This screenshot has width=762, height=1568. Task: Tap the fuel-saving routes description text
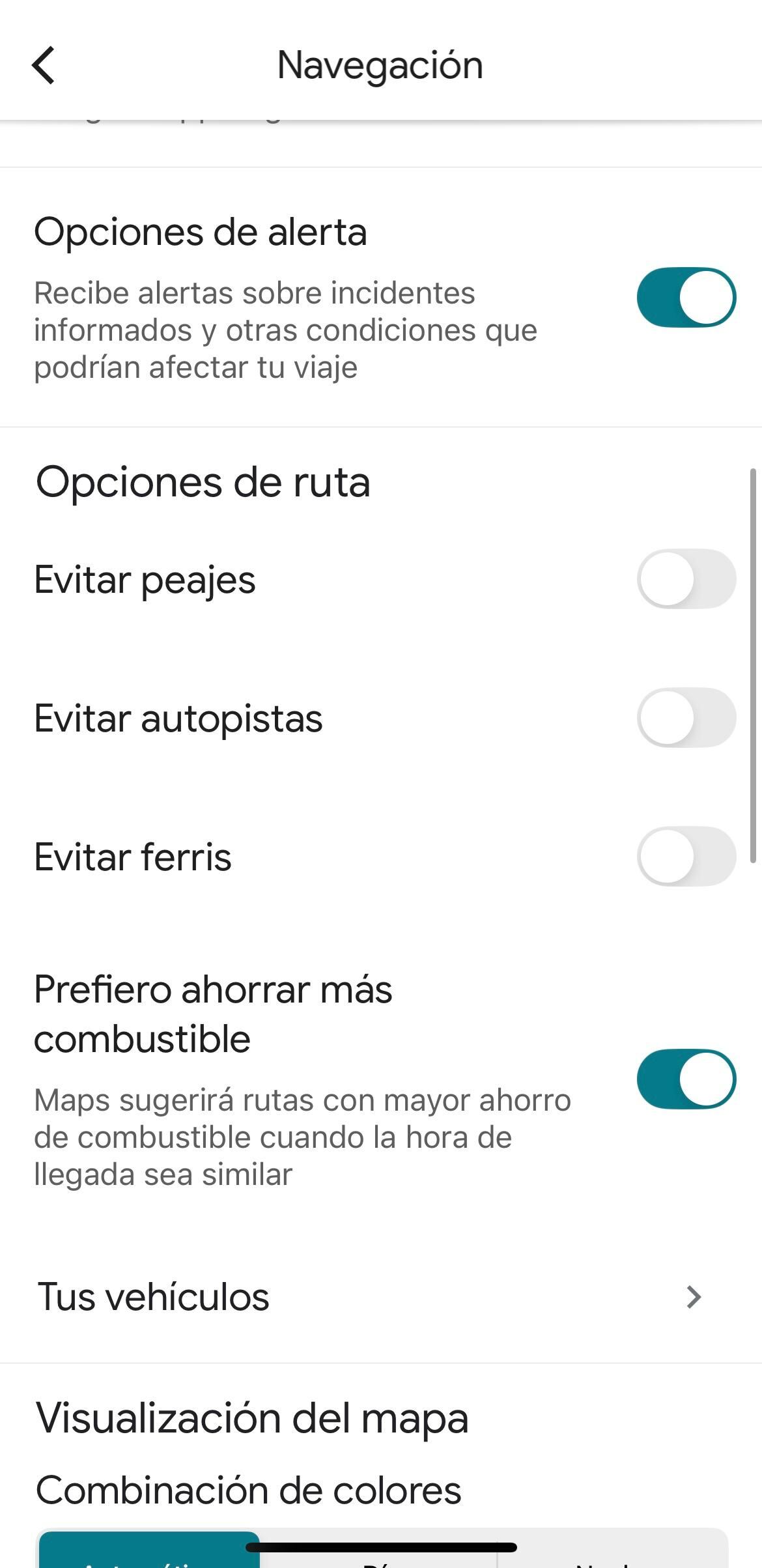click(x=303, y=1137)
